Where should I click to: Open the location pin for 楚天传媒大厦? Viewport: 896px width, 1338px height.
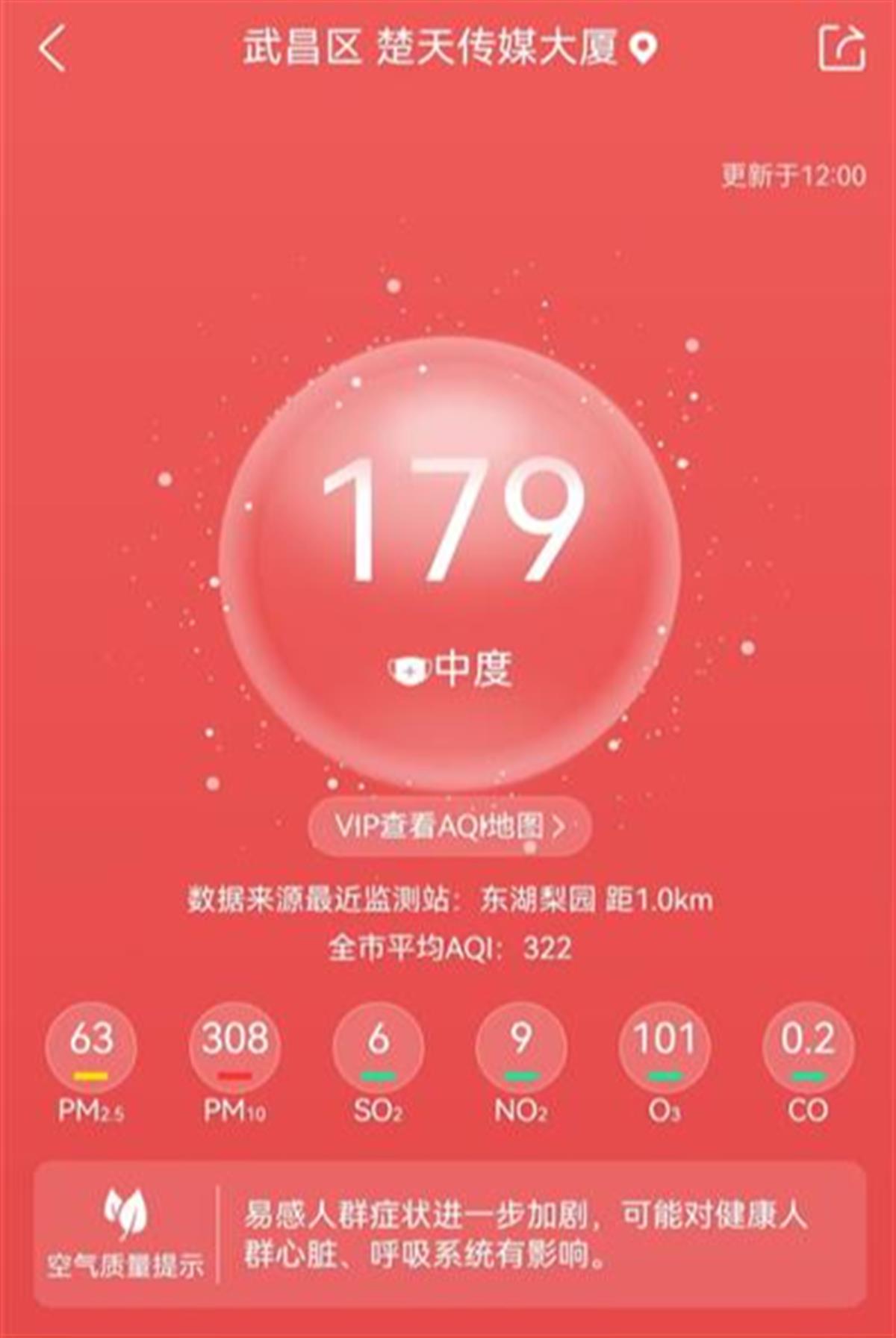click(643, 49)
